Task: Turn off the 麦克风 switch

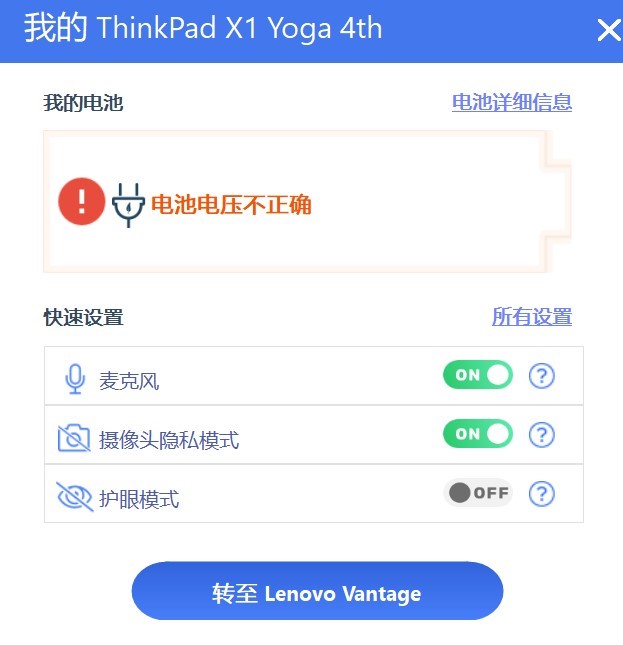Action: click(x=478, y=375)
